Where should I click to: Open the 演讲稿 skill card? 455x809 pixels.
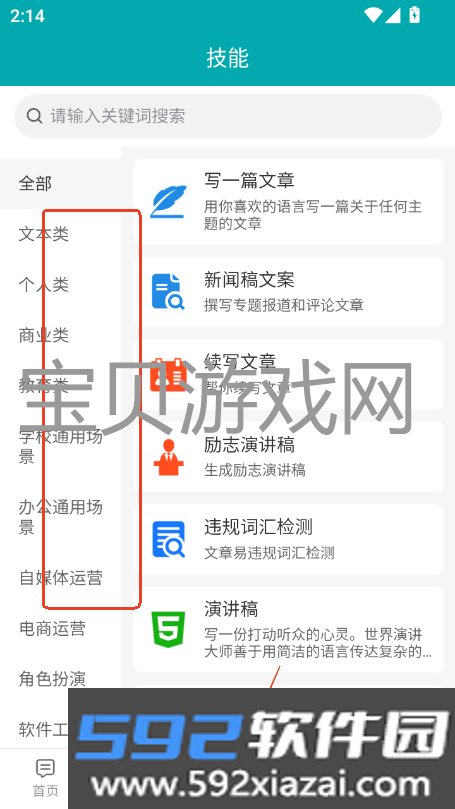click(x=288, y=629)
